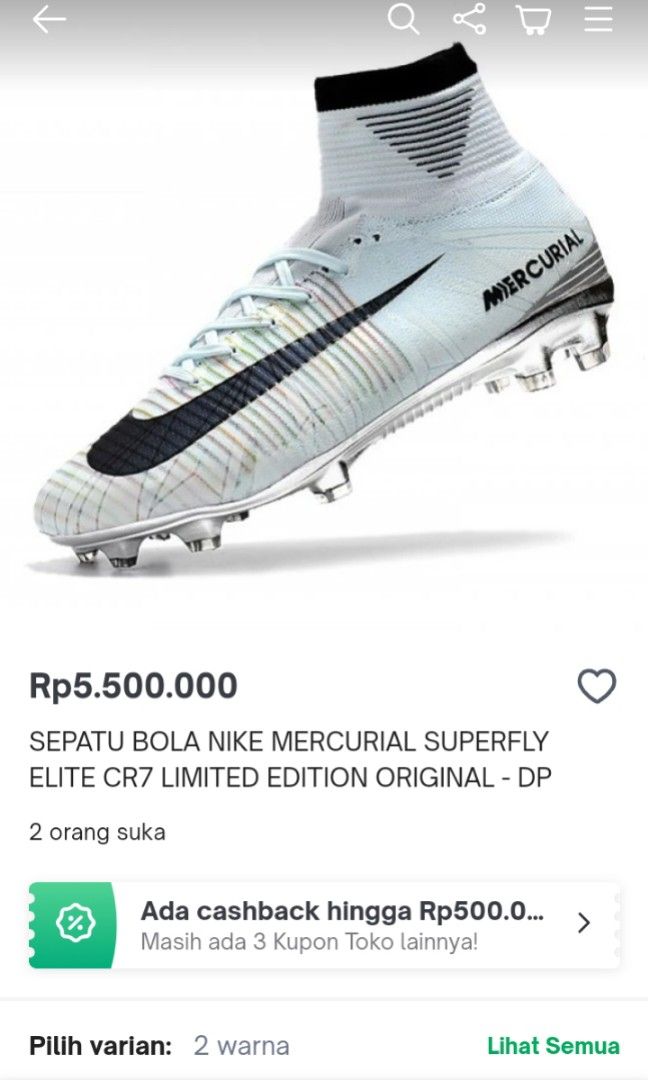Open the search icon
The width and height of the screenshot is (648, 1080).
coord(403,19)
